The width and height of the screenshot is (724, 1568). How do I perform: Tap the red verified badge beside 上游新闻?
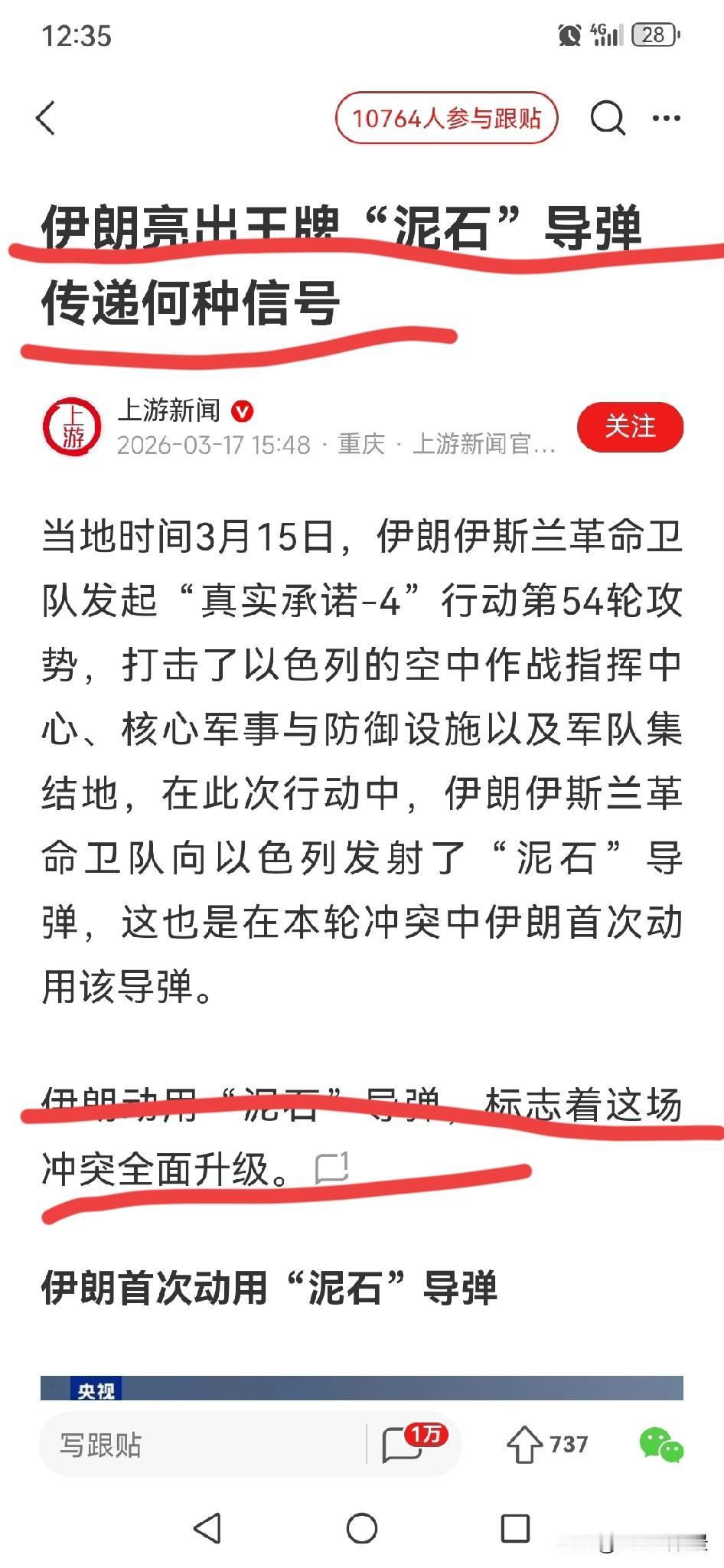[243, 410]
